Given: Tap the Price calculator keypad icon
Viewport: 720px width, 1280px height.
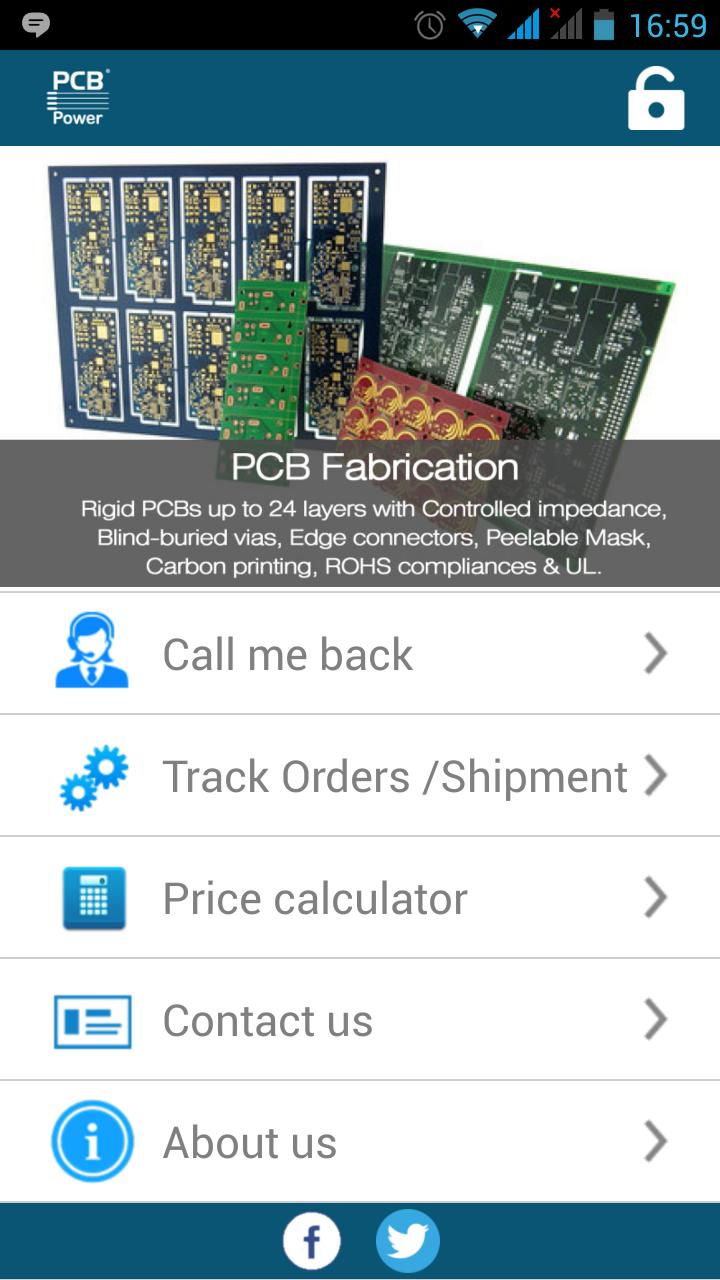Looking at the screenshot, I should pyautogui.click(x=91, y=897).
